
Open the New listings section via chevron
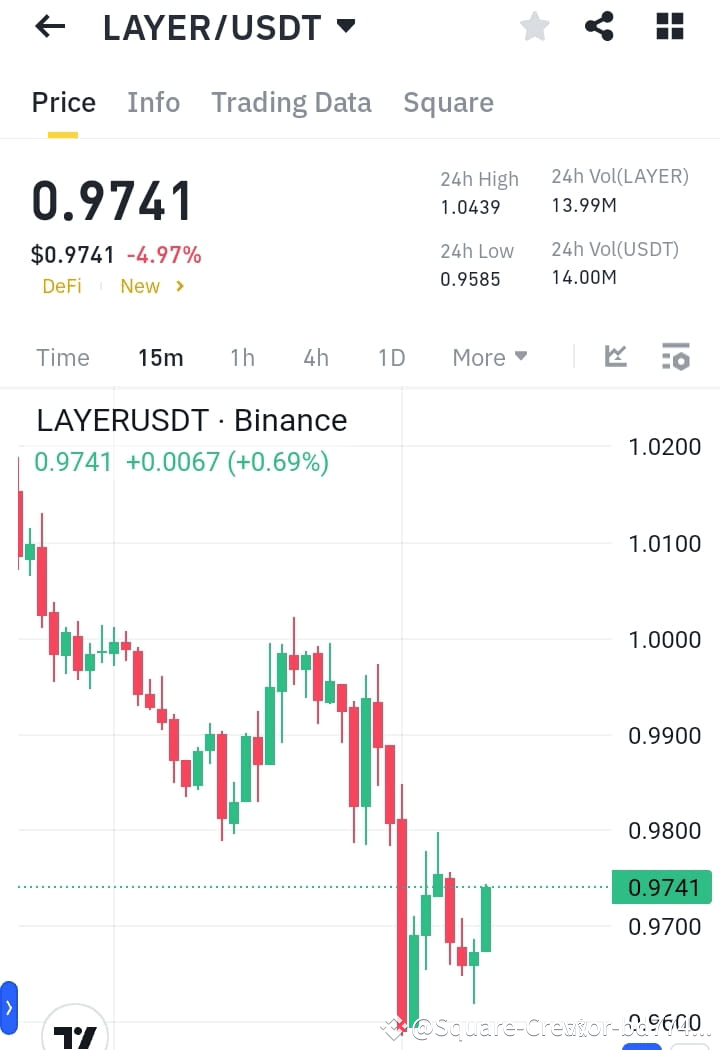pyautogui.click(x=180, y=286)
